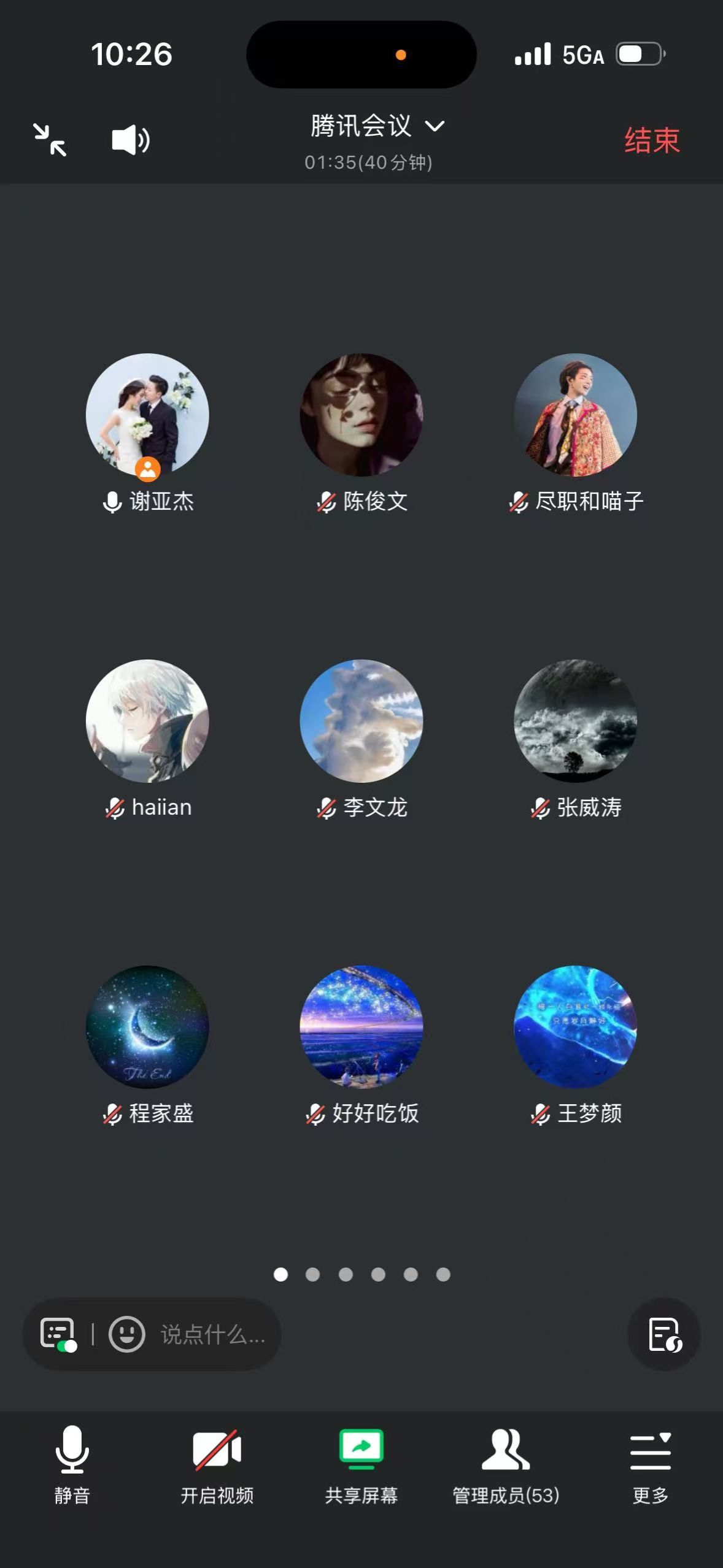Open the emoji reaction picker
The width and height of the screenshot is (723, 1568).
[x=127, y=1334]
